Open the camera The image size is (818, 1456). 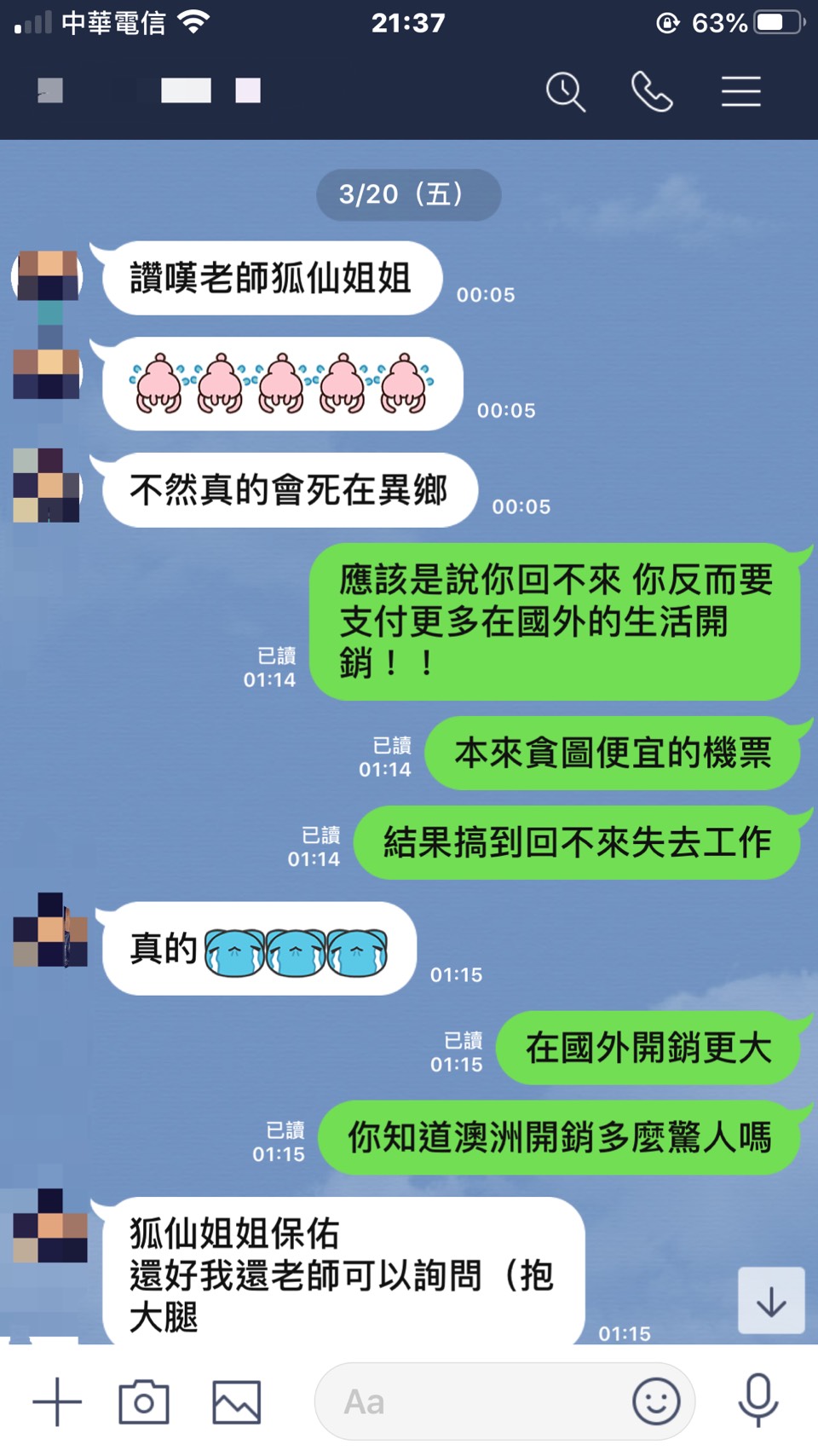pos(144,1401)
